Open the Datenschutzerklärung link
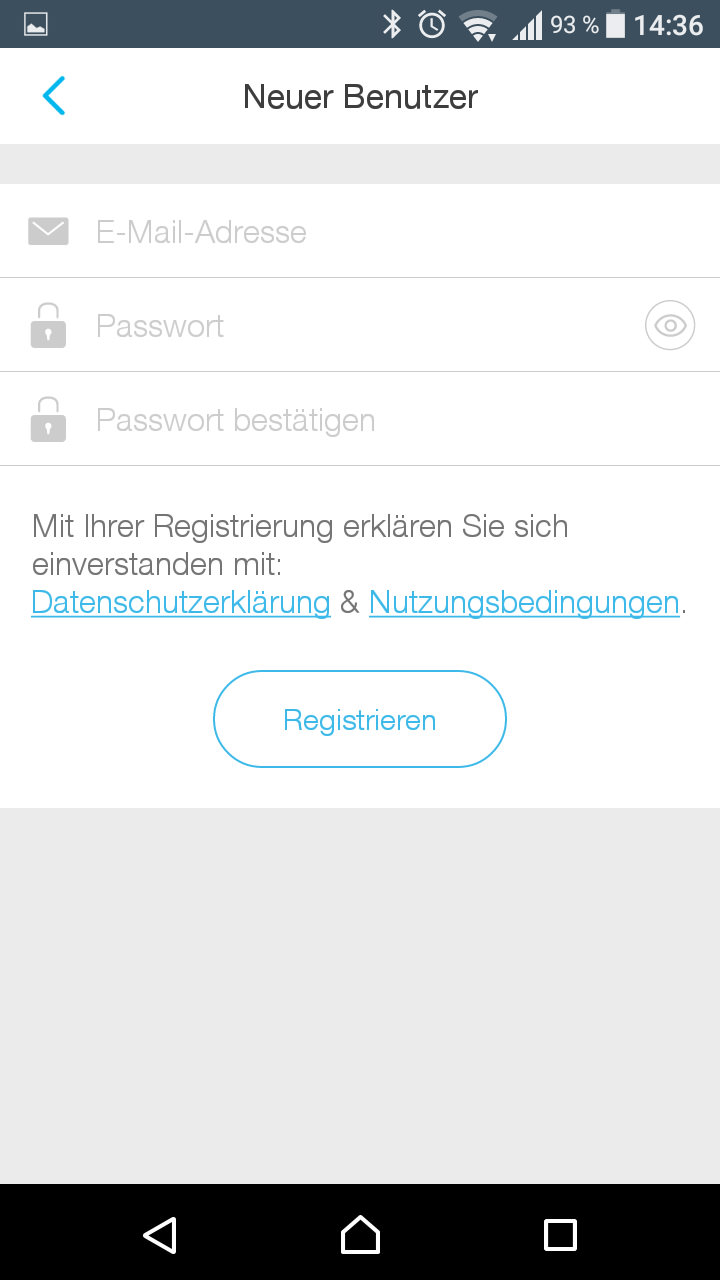The height and width of the screenshot is (1280, 720). 181,603
